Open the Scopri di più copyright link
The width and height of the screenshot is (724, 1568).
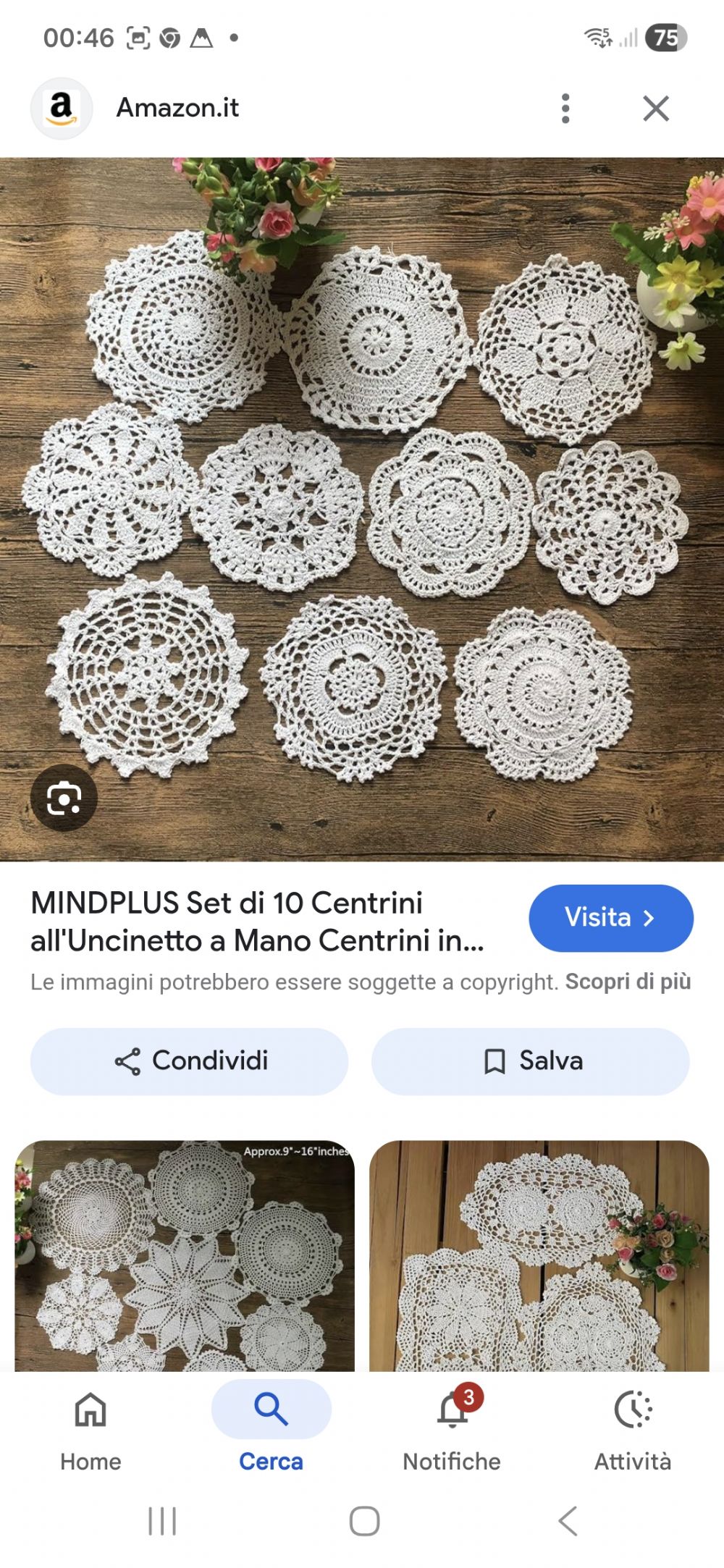coord(627,982)
